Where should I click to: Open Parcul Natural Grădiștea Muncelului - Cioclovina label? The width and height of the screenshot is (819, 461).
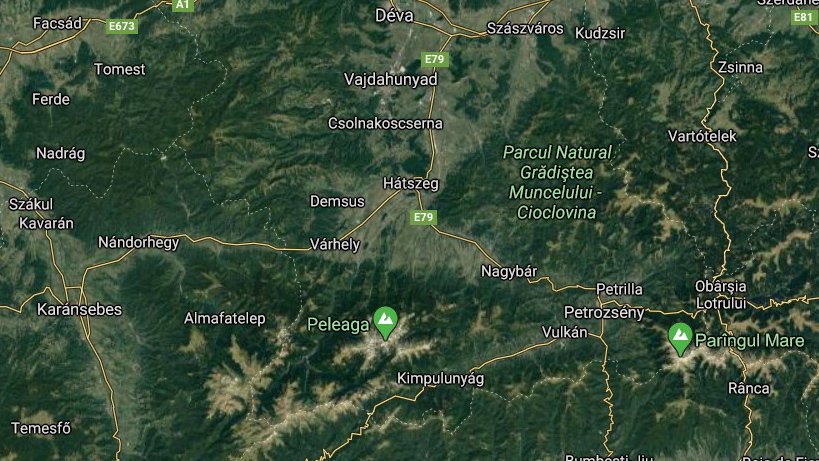(557, 182)
